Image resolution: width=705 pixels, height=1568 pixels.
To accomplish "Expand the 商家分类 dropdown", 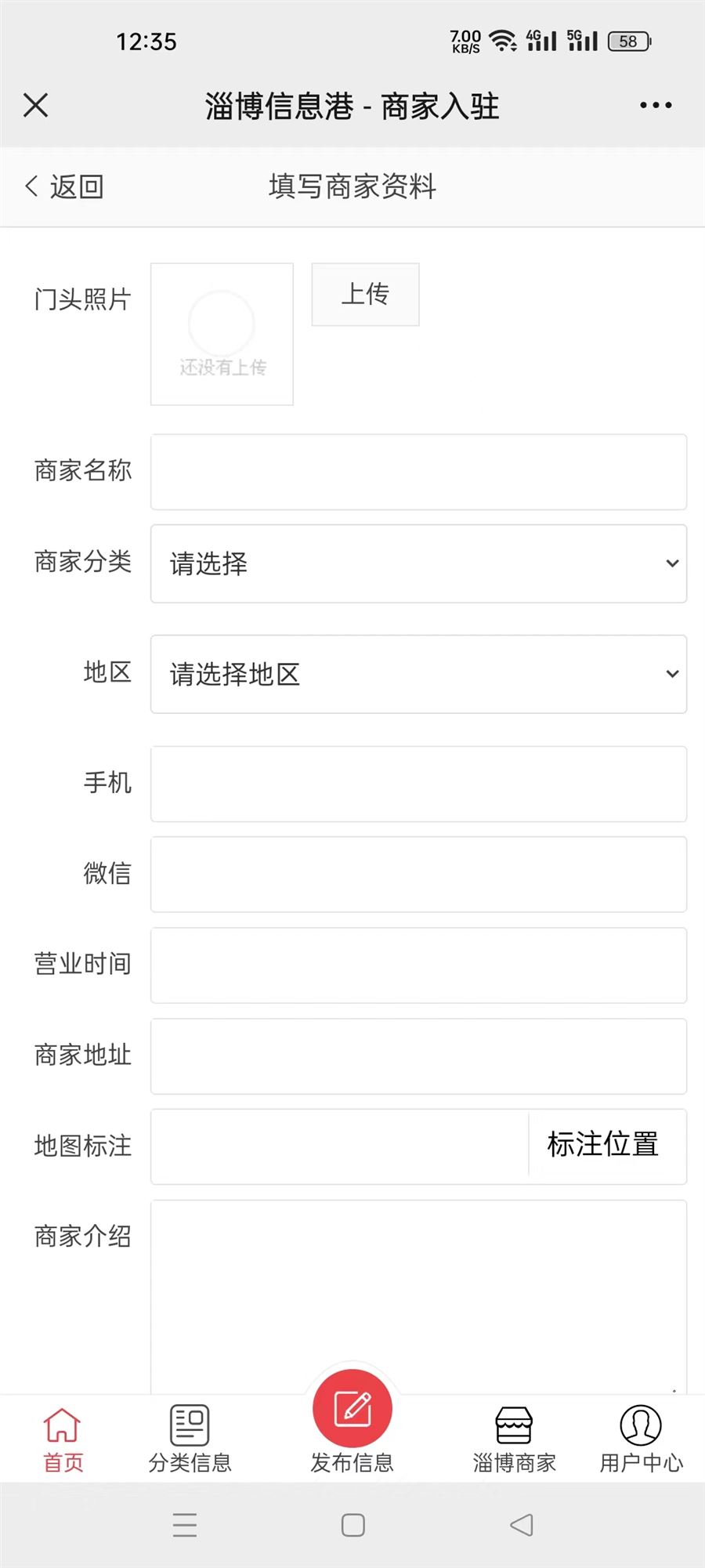I will click(418, 563).
